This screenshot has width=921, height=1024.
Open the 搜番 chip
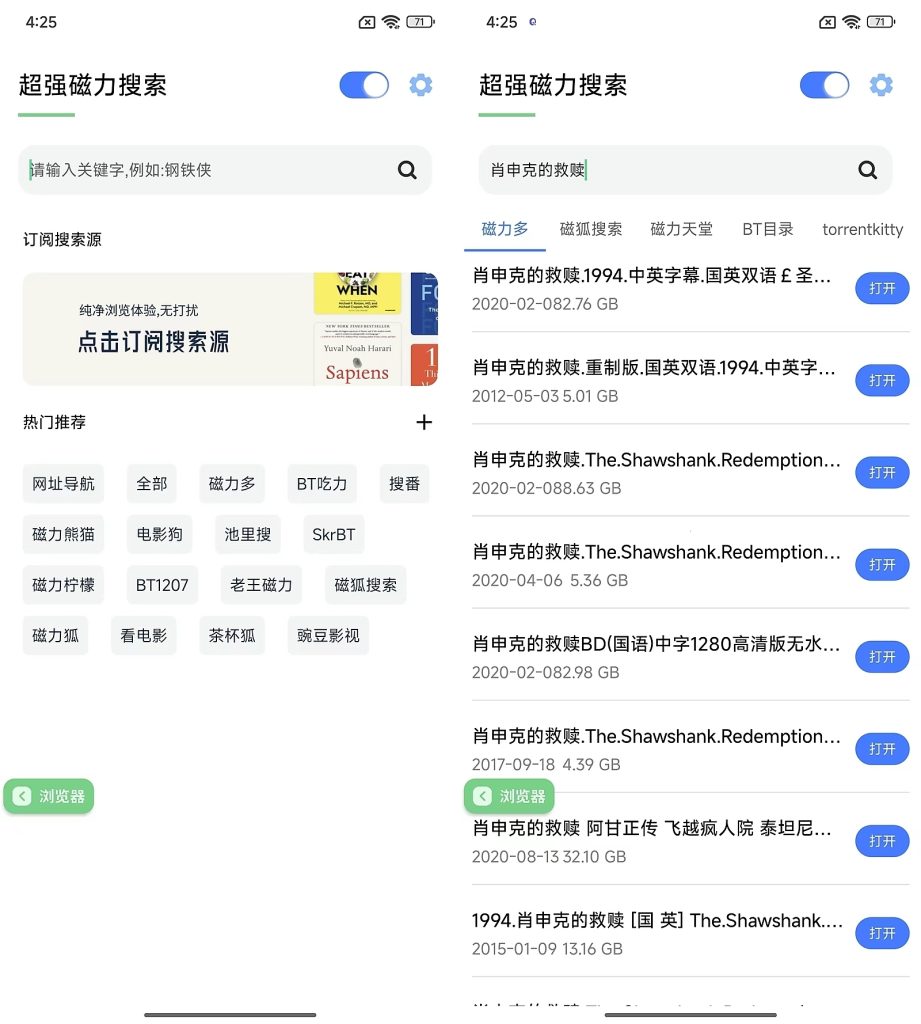pos(404,484)
